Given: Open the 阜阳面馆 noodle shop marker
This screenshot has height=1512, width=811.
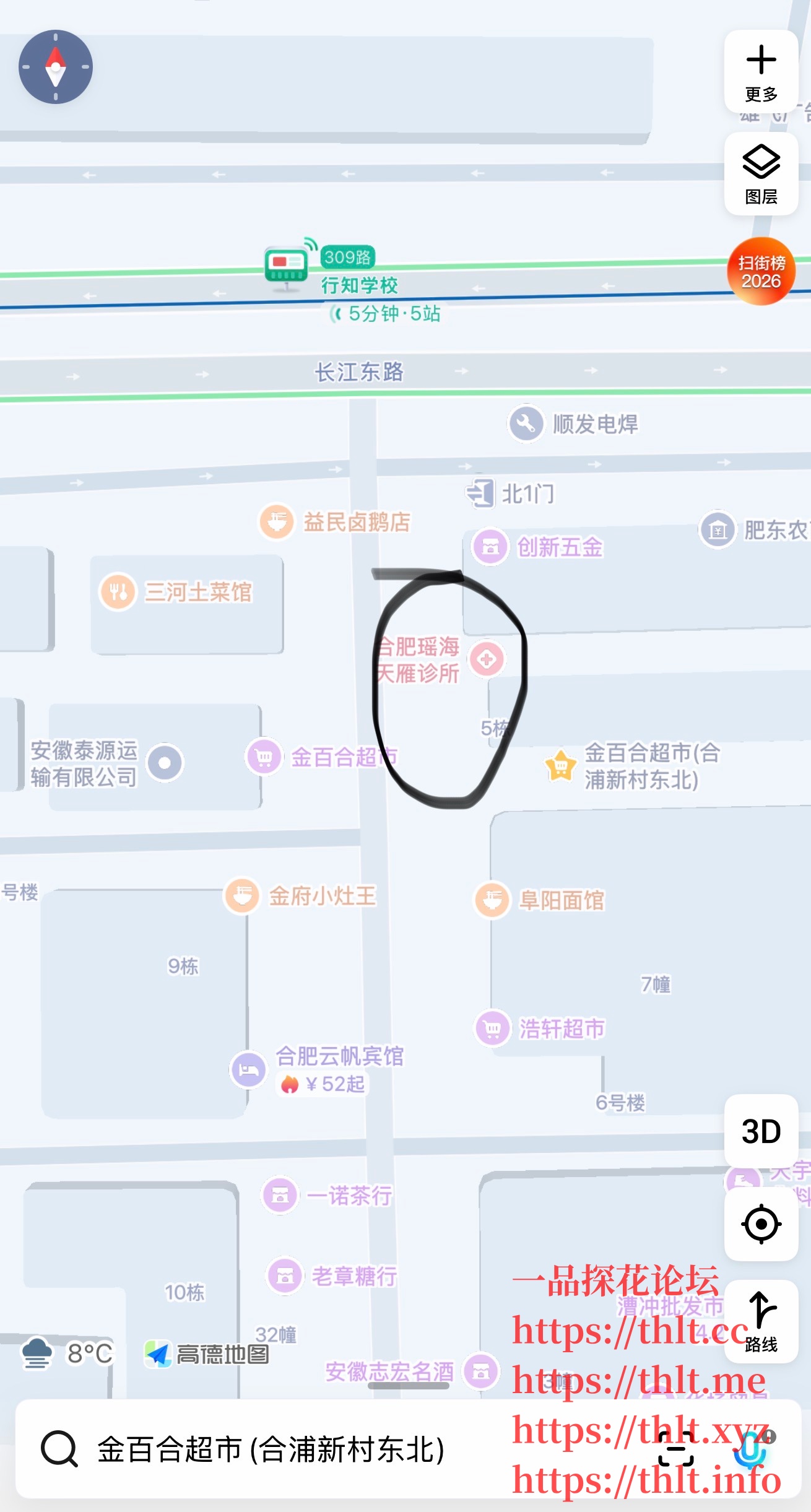Looking at the screenshot, I should pyautogui.click(x=492, y=900).
